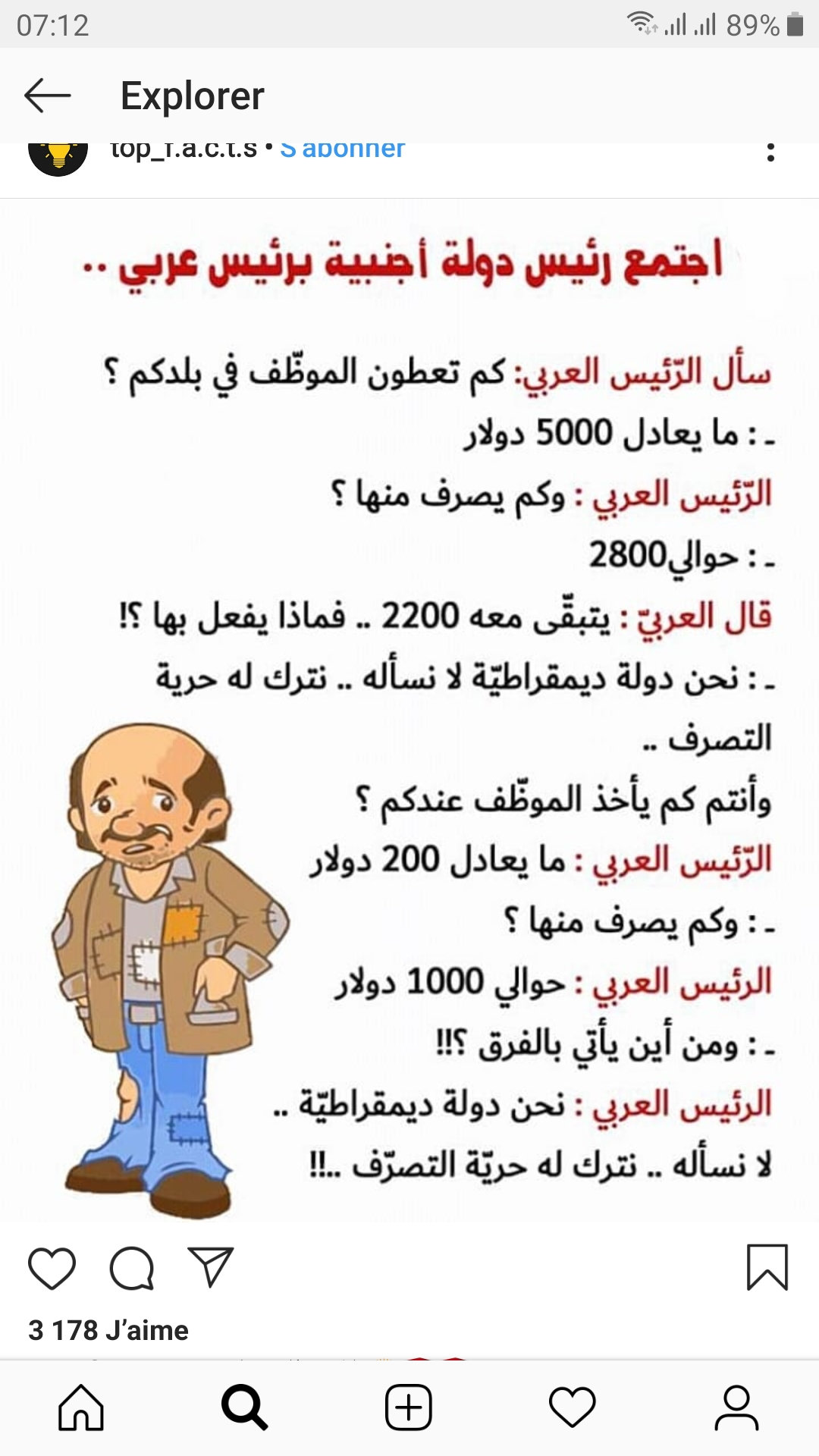Viewport: 819px width, 1456px height.
Task: Share the post via the paper plane icon
Action: [x=211, y=1267]
